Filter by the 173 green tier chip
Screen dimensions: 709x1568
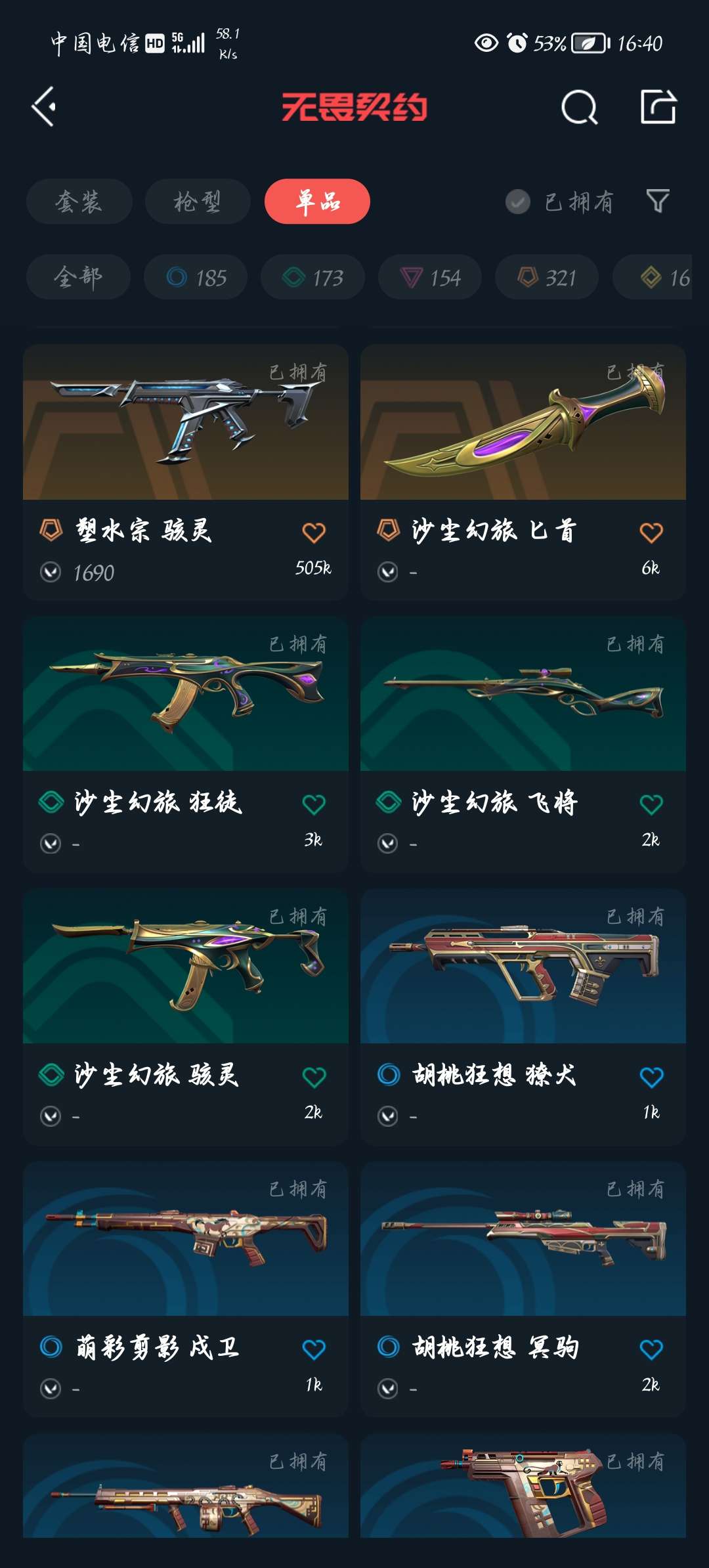point(312,277)
